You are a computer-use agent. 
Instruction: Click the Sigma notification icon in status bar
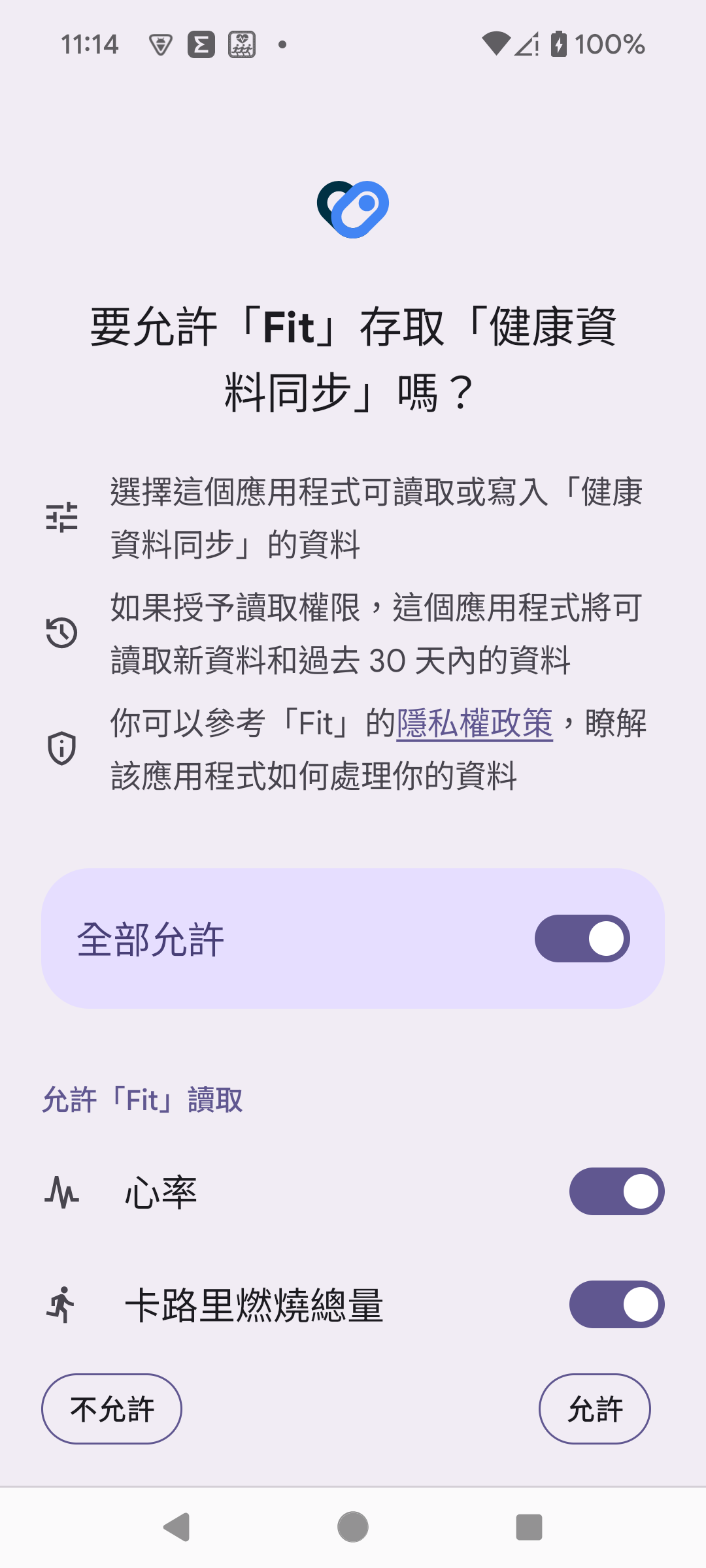click(201, 44)
